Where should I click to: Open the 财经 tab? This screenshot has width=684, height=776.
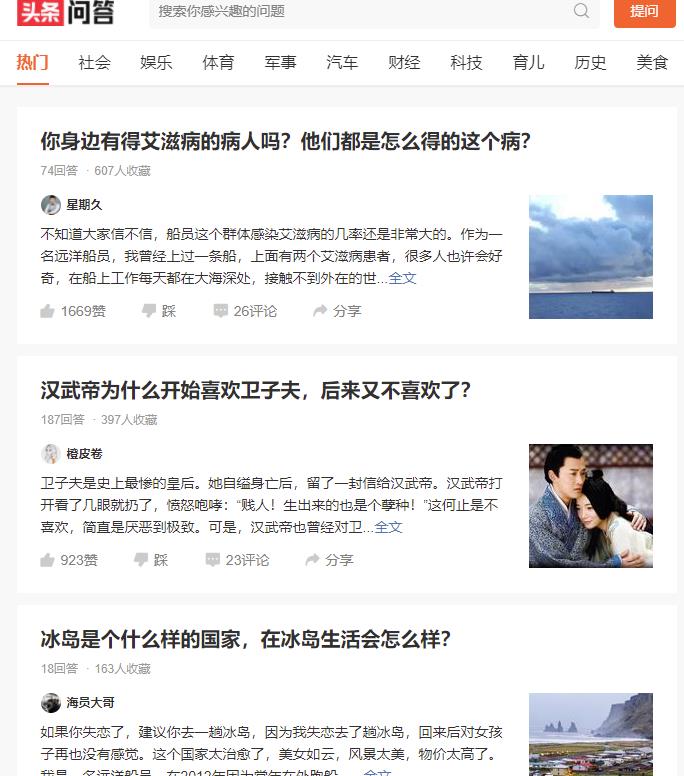404,62
